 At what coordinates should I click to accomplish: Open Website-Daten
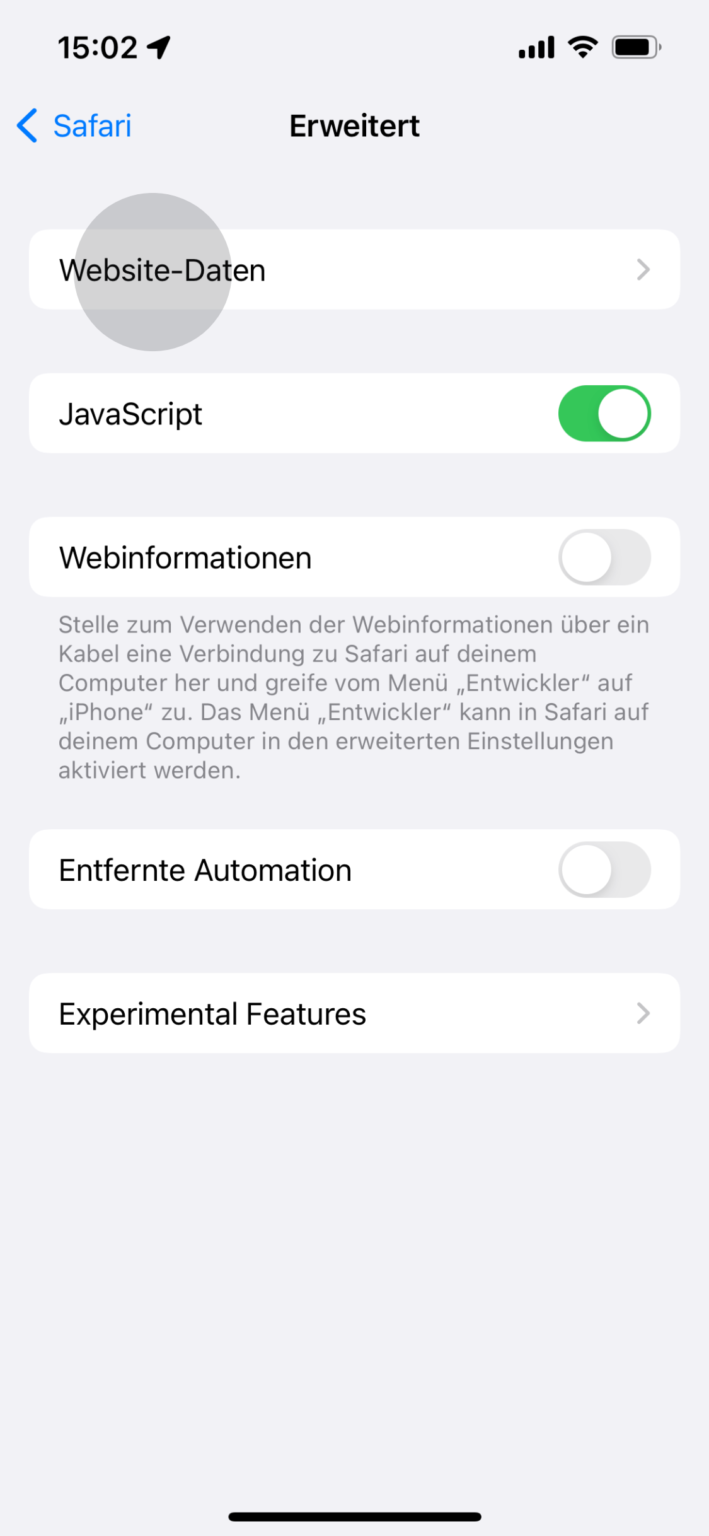(354, 270)
